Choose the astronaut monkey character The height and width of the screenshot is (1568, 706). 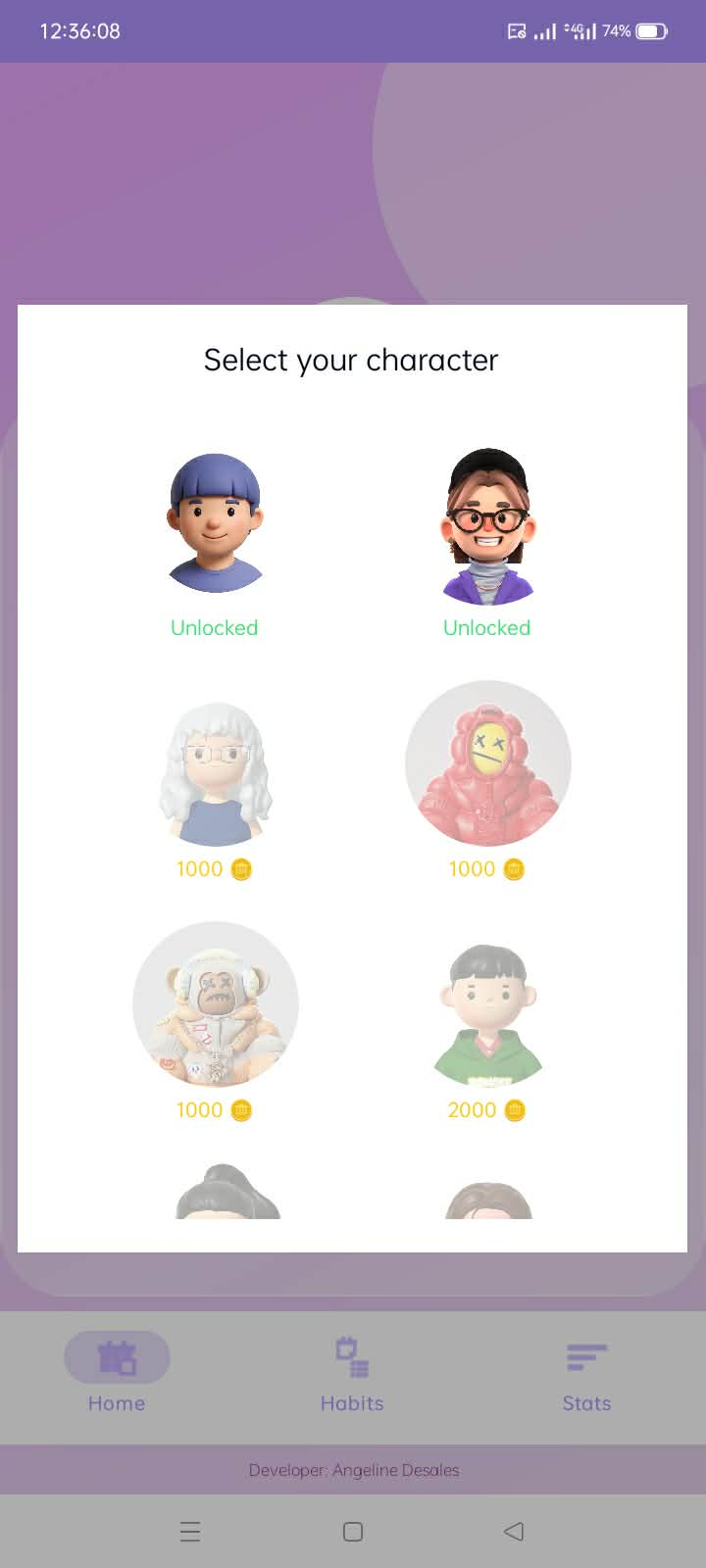pos(215,1004)
